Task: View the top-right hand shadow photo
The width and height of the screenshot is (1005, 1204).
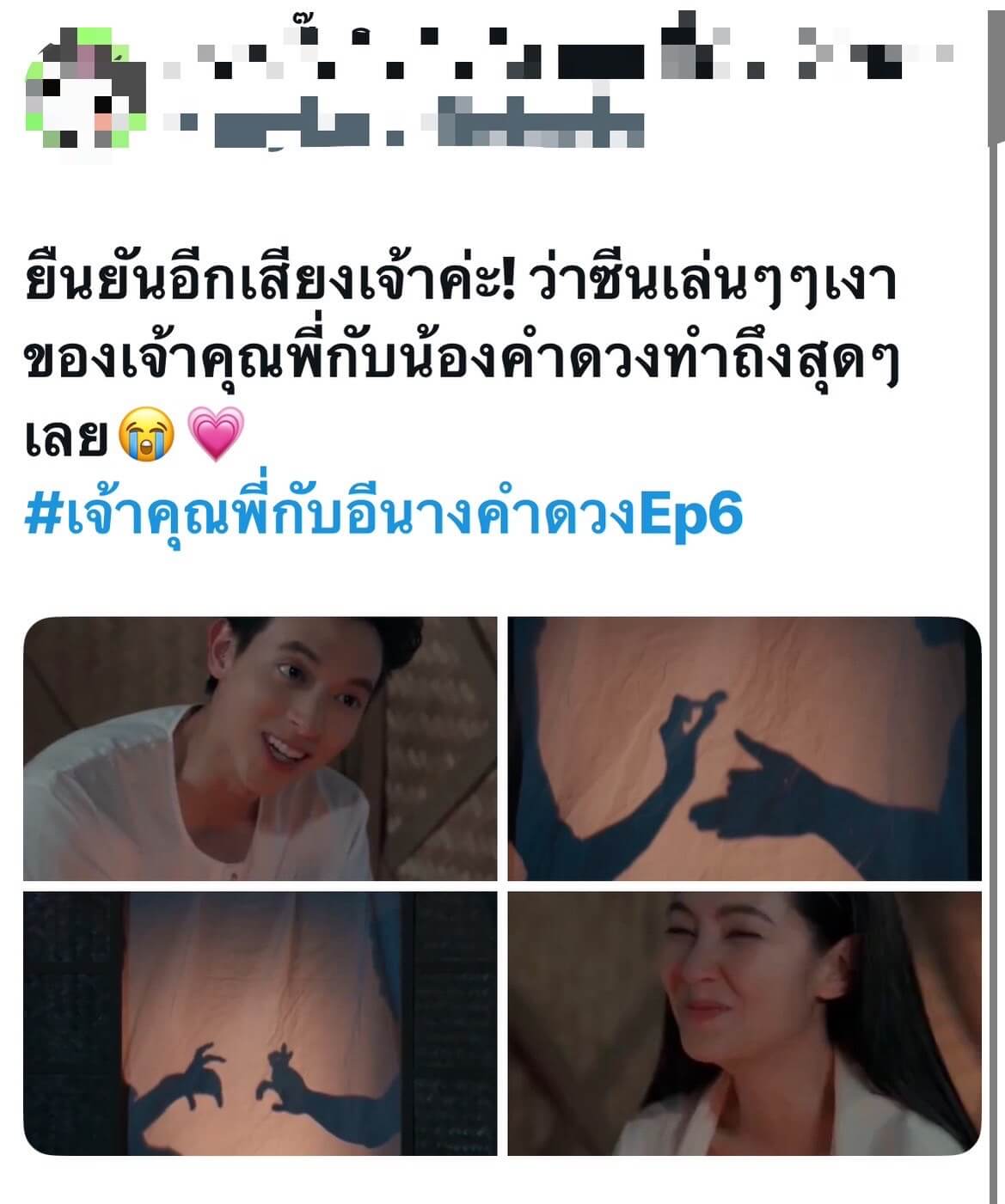Action: [x=744, y=749]
